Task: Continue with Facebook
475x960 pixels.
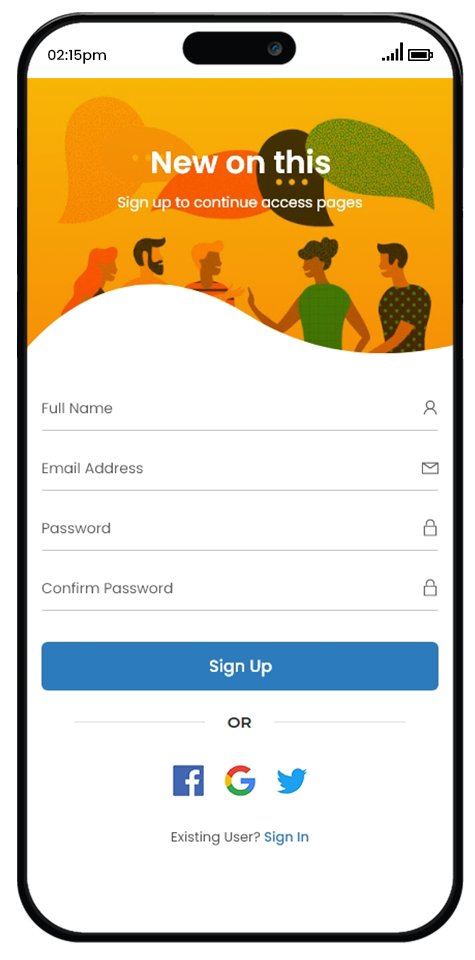Action: pos(189,781)
